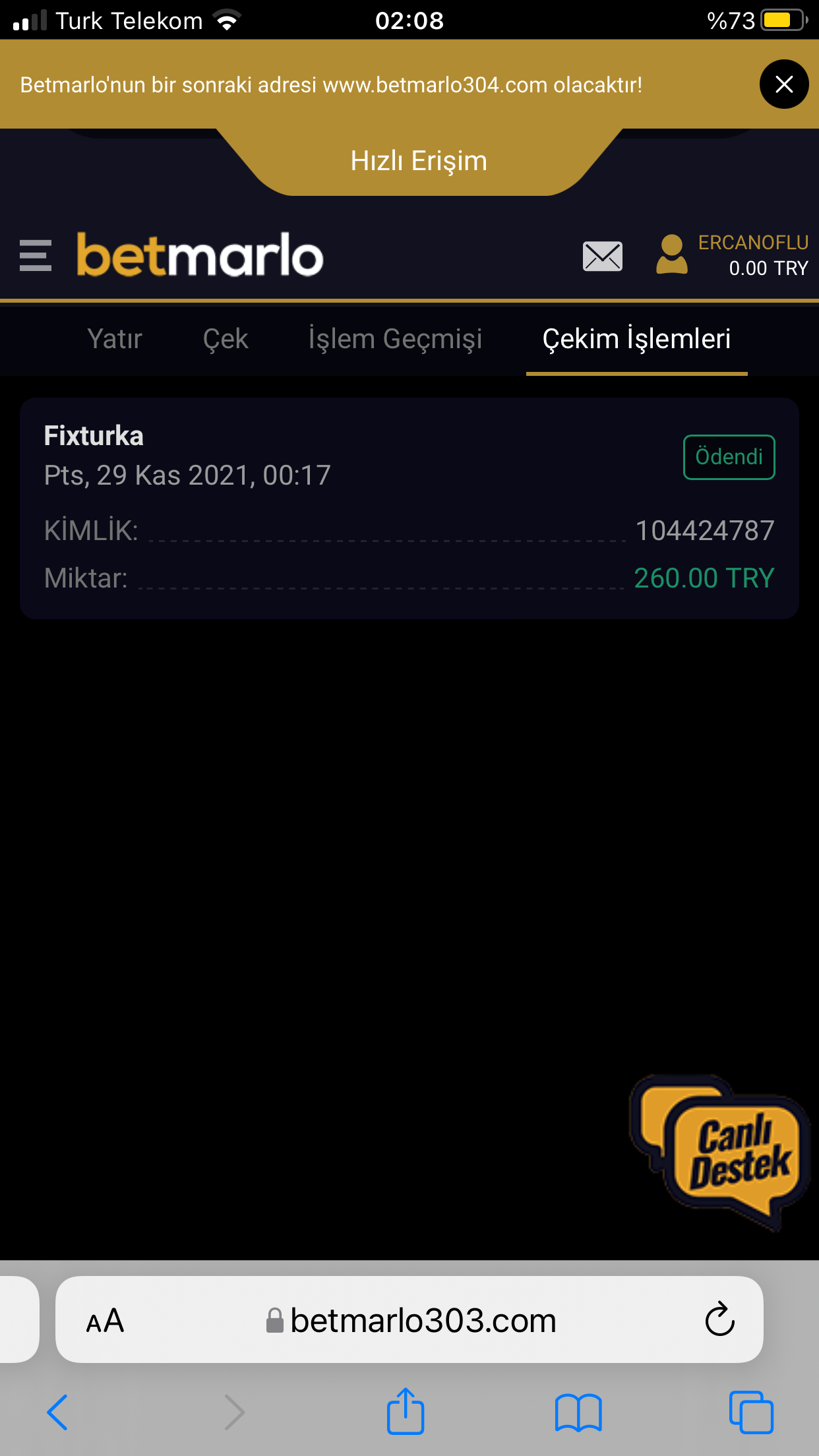Show open Safari tabs
Viewport: 819px width, 1456px height.
tap(750, 1412)
